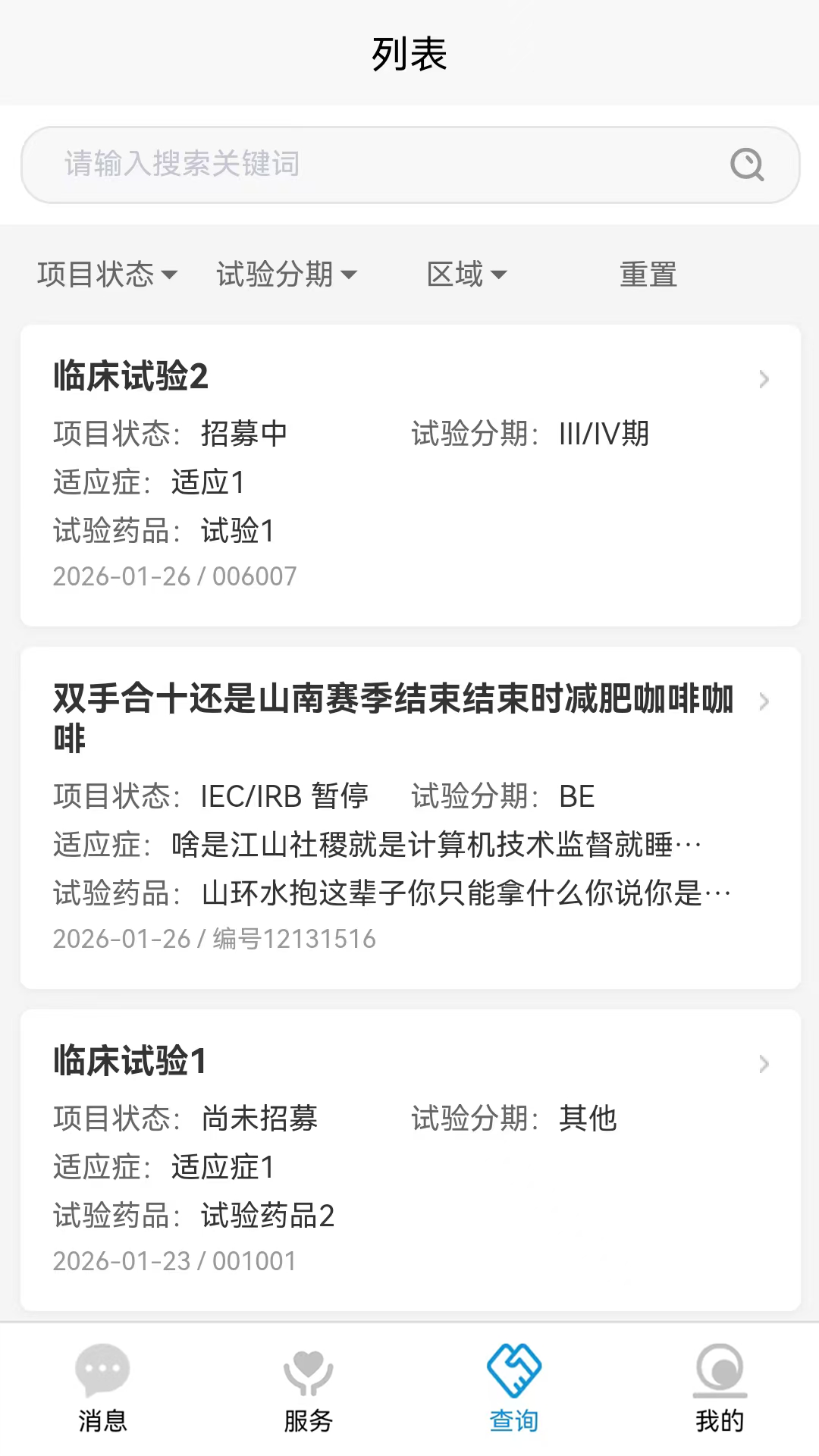Screen dimensions: 819x1456
Task: Expand the 项目状态 filter dropdown
Action: [x=108, y=275]
